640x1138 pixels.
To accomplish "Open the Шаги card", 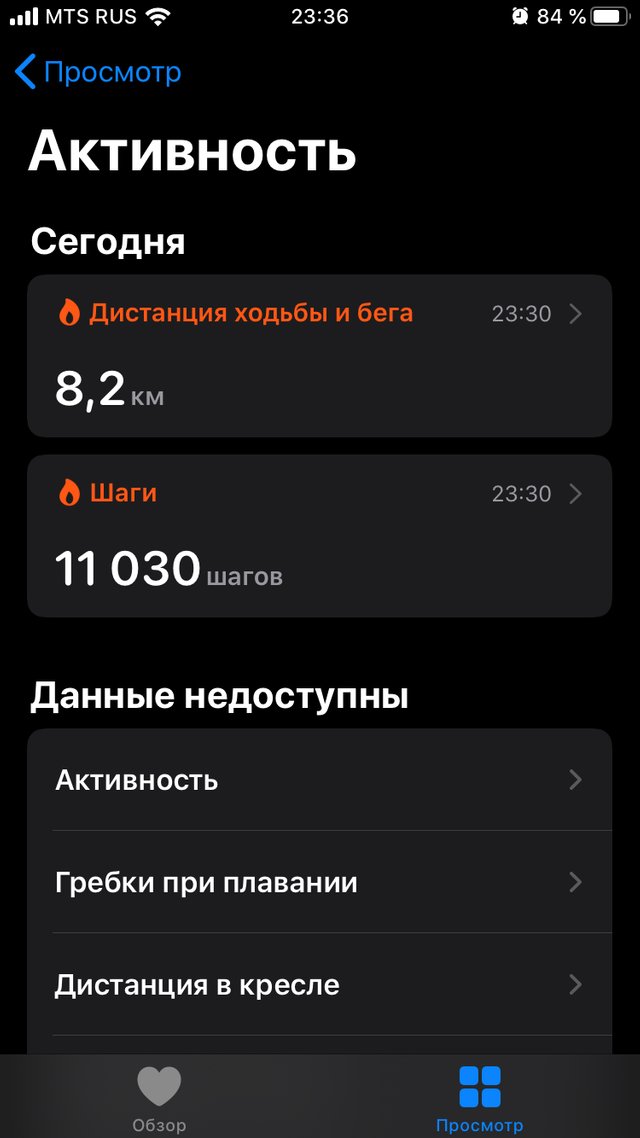I will [x=319, y=536].
